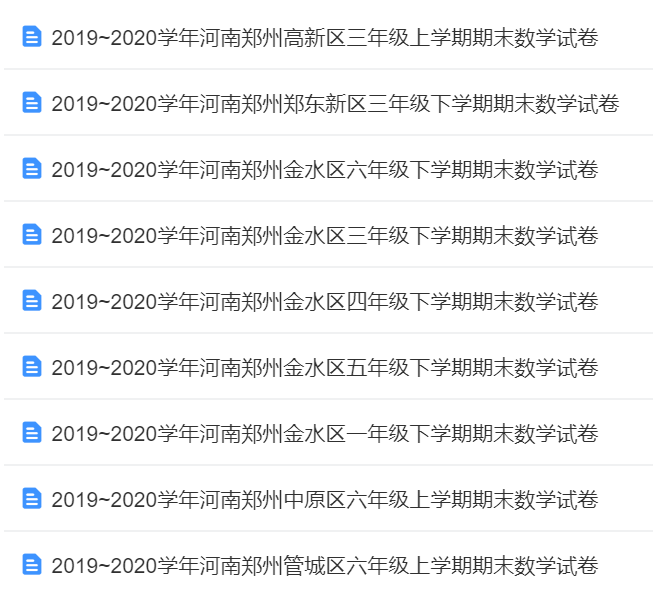Open 金水区六年级下学期期末数学试卷
Screen dimensions: 653x594
tap(324, 170)
